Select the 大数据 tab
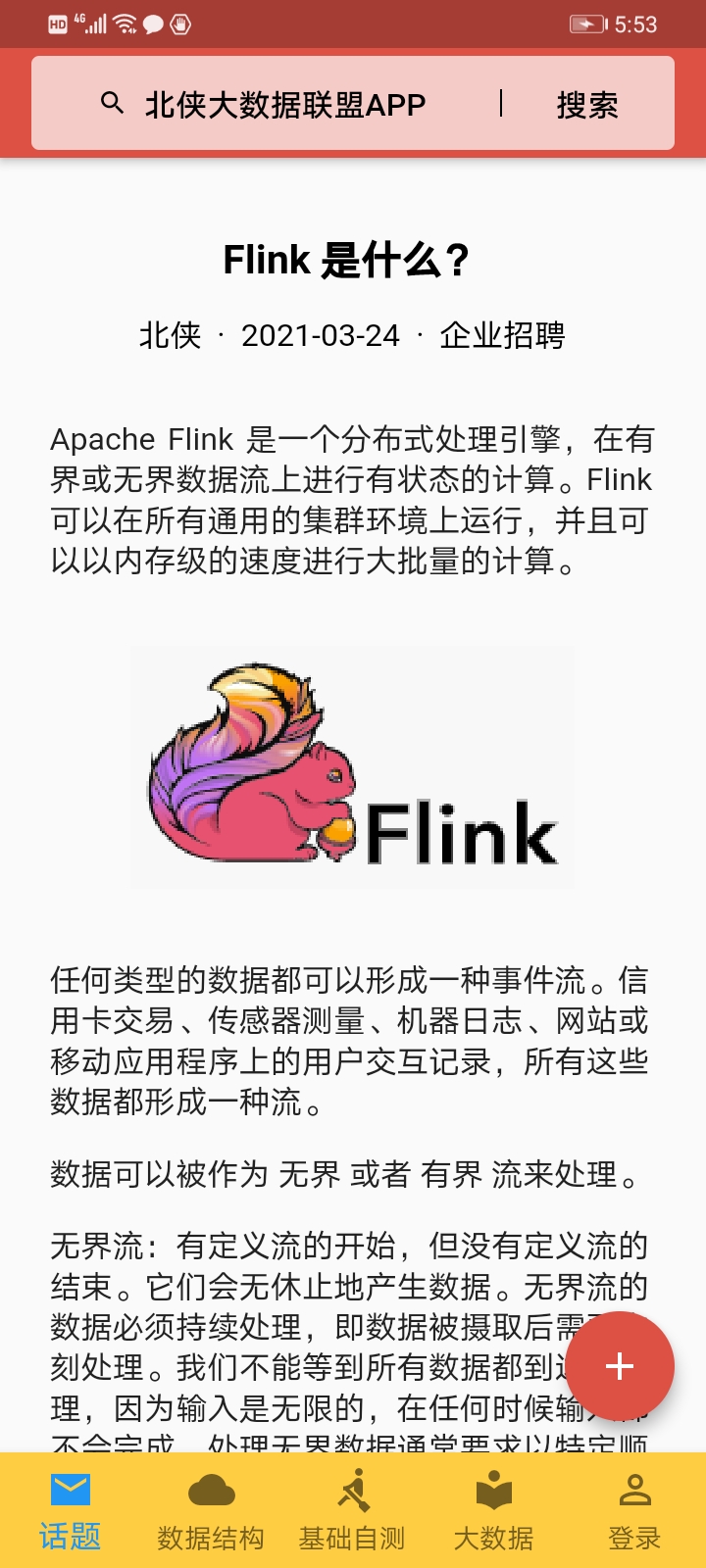This screenshot has width=706, height=1568. 493,1511
